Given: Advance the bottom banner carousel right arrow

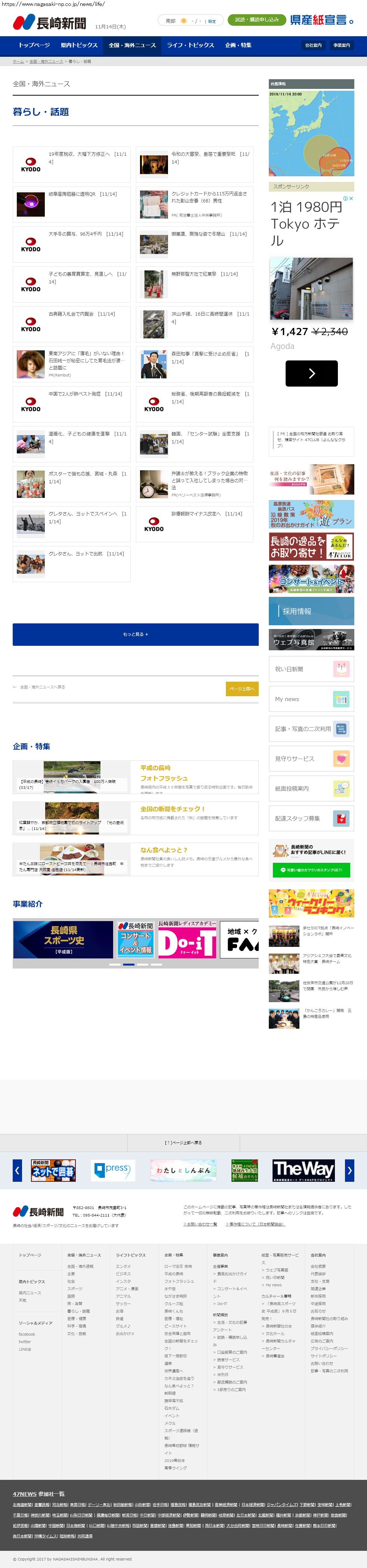Looking at the screenshot, I should coord(349,1170).
